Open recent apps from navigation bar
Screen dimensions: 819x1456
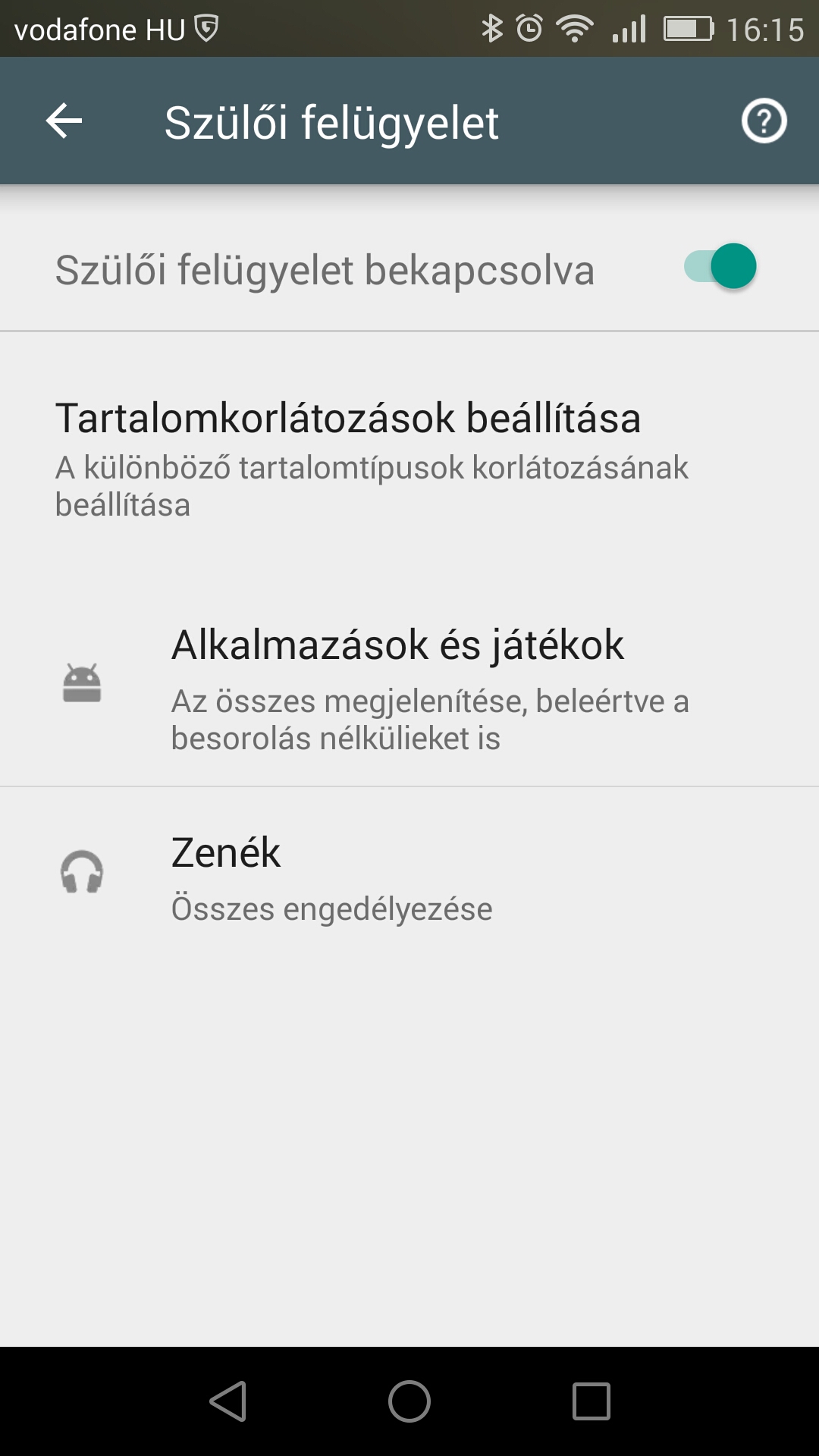[591, 1401]
